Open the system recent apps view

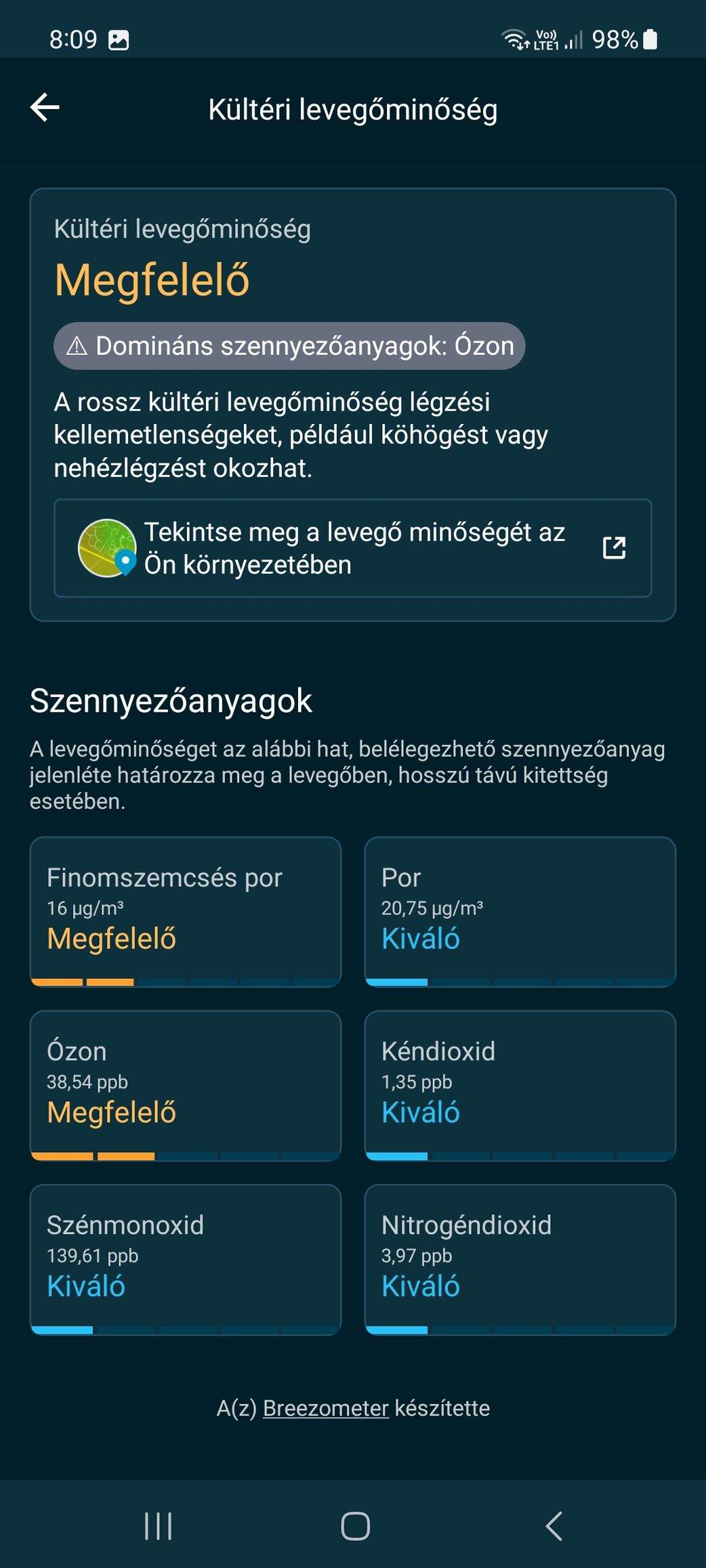pos(159,1526)
